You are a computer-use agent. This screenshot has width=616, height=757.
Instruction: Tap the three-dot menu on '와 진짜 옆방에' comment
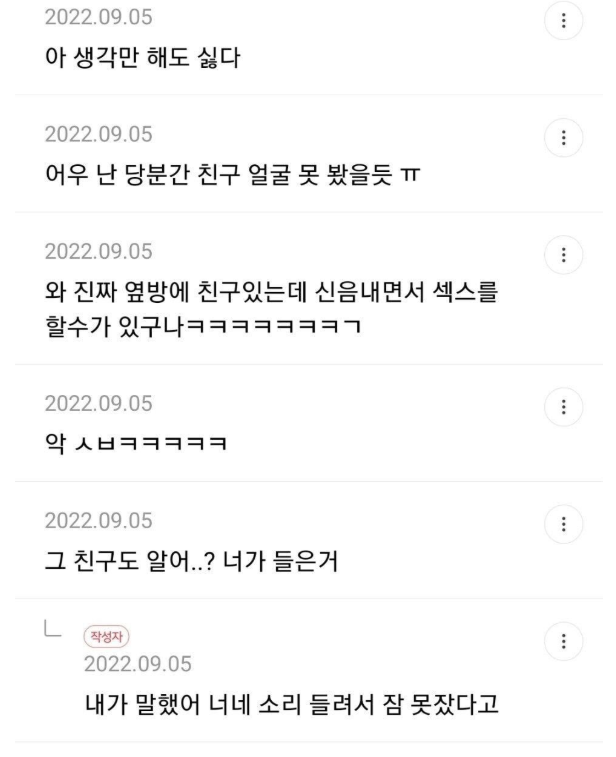(x=568, y=255)
